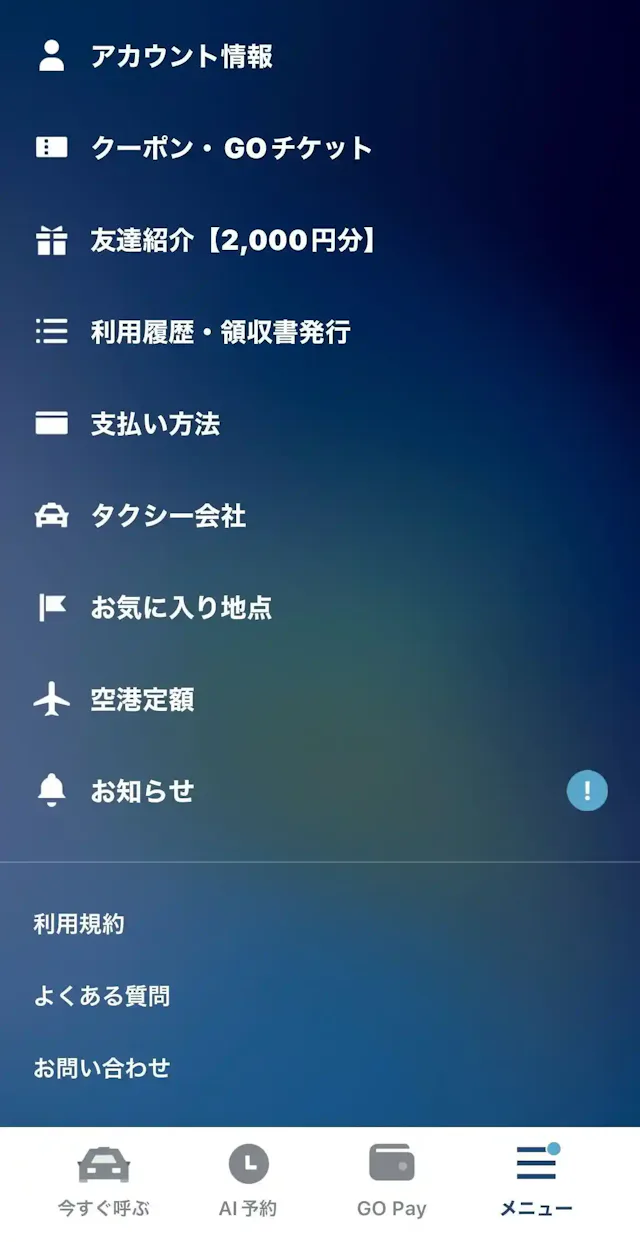The image size is (640, 1242).
Task: Read 利用規約 terms of service
Action: 79,924
